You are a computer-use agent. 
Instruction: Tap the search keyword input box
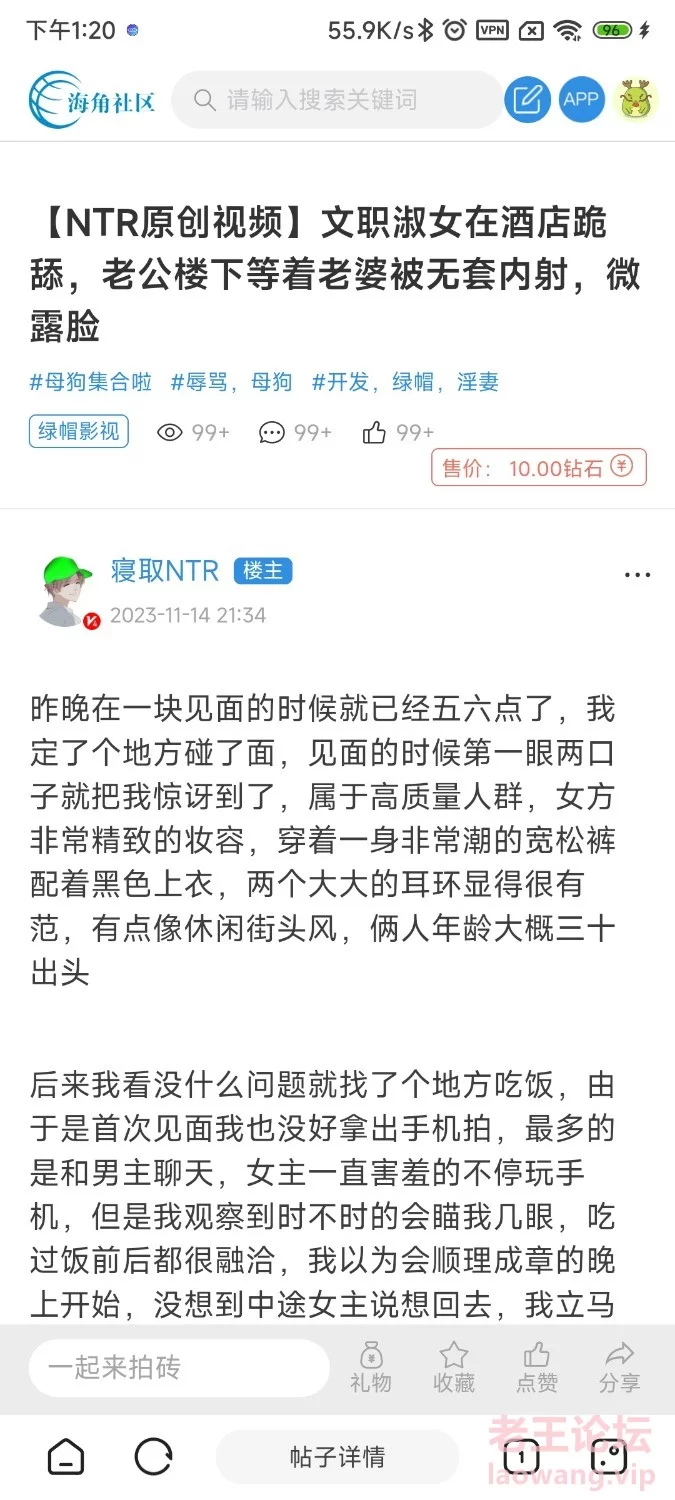point(337,100)
